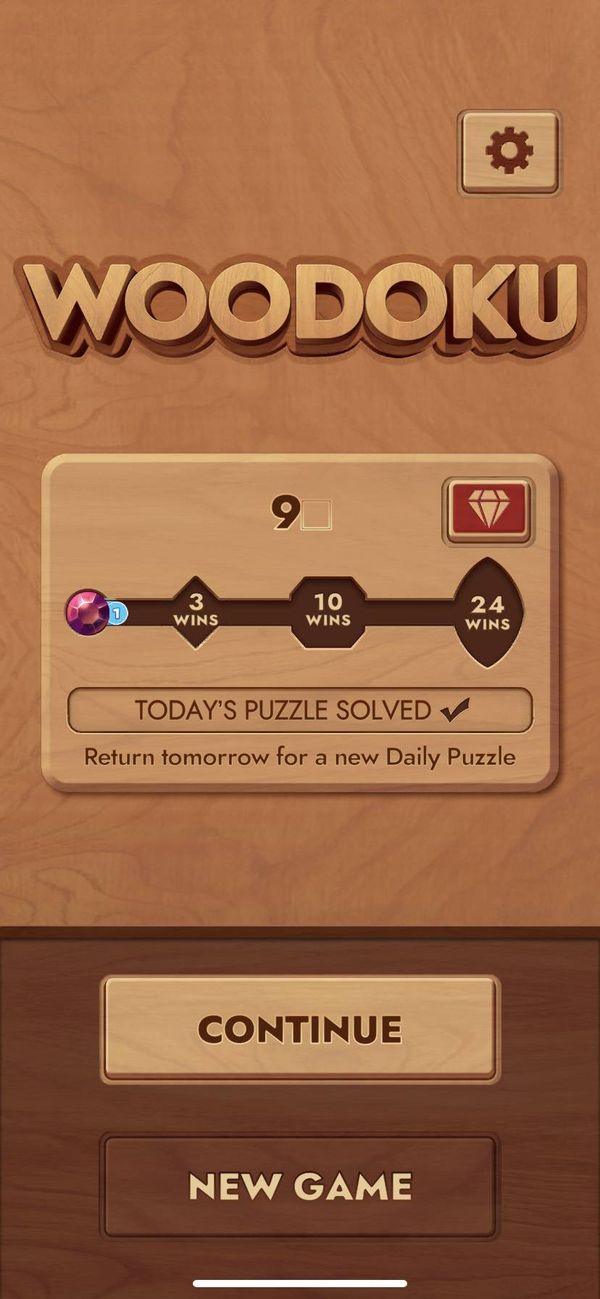Open settings via the gear icon

[x=509, y=152]
